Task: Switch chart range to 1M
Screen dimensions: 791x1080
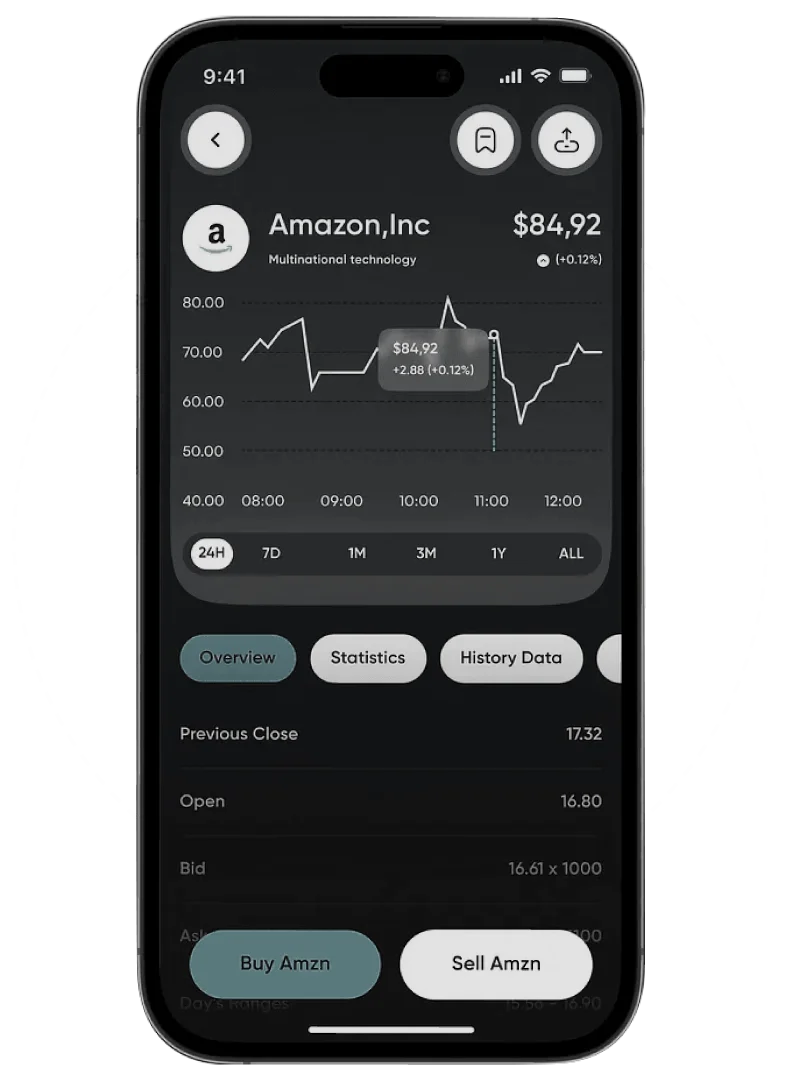Action: point(357,553)
